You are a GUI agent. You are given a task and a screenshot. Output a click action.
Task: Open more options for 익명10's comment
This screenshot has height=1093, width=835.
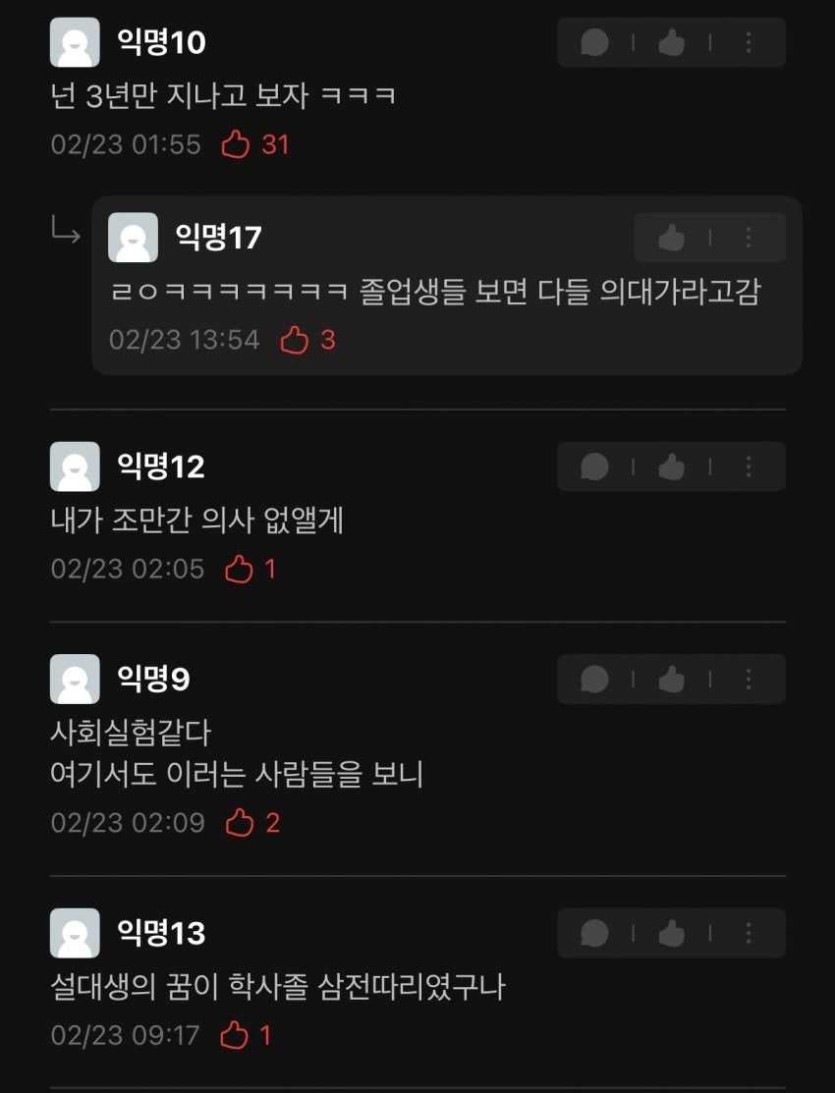point(748,43)
